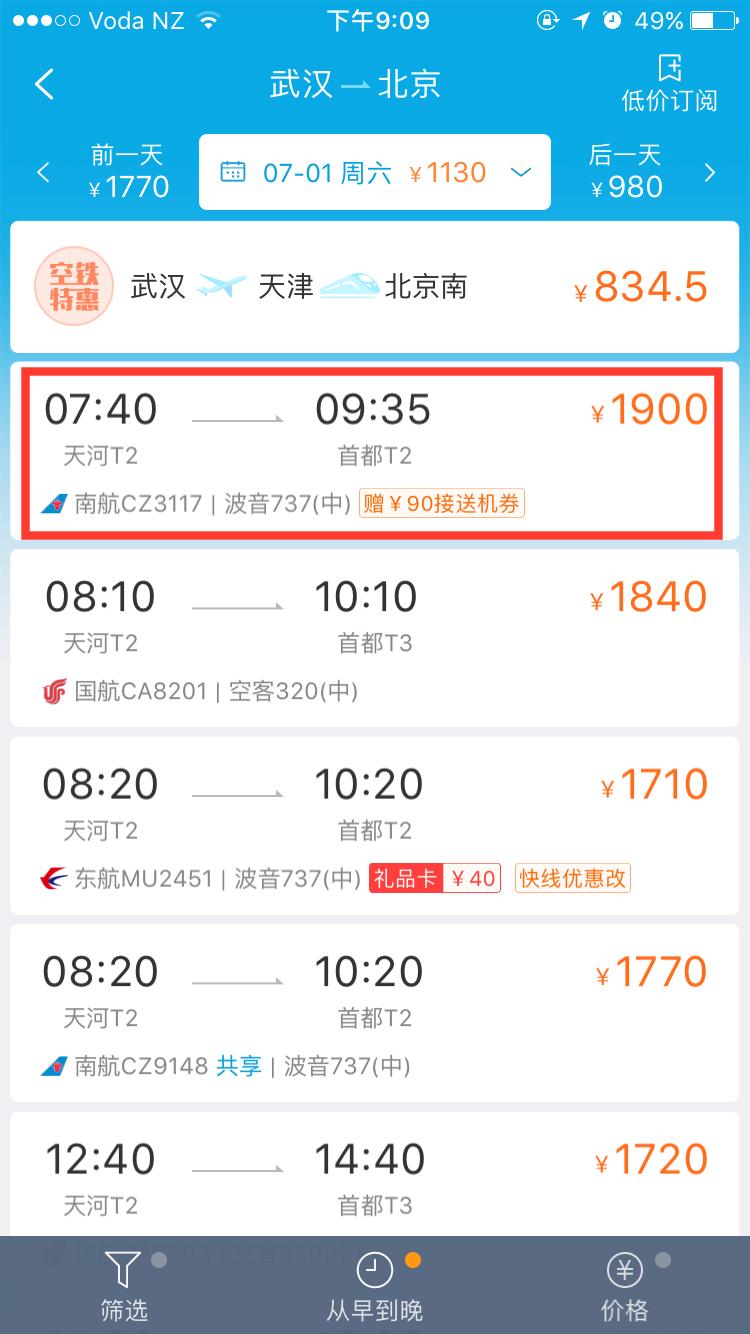Expand the 07-01 周六 date dropdown

pos(519,172)
